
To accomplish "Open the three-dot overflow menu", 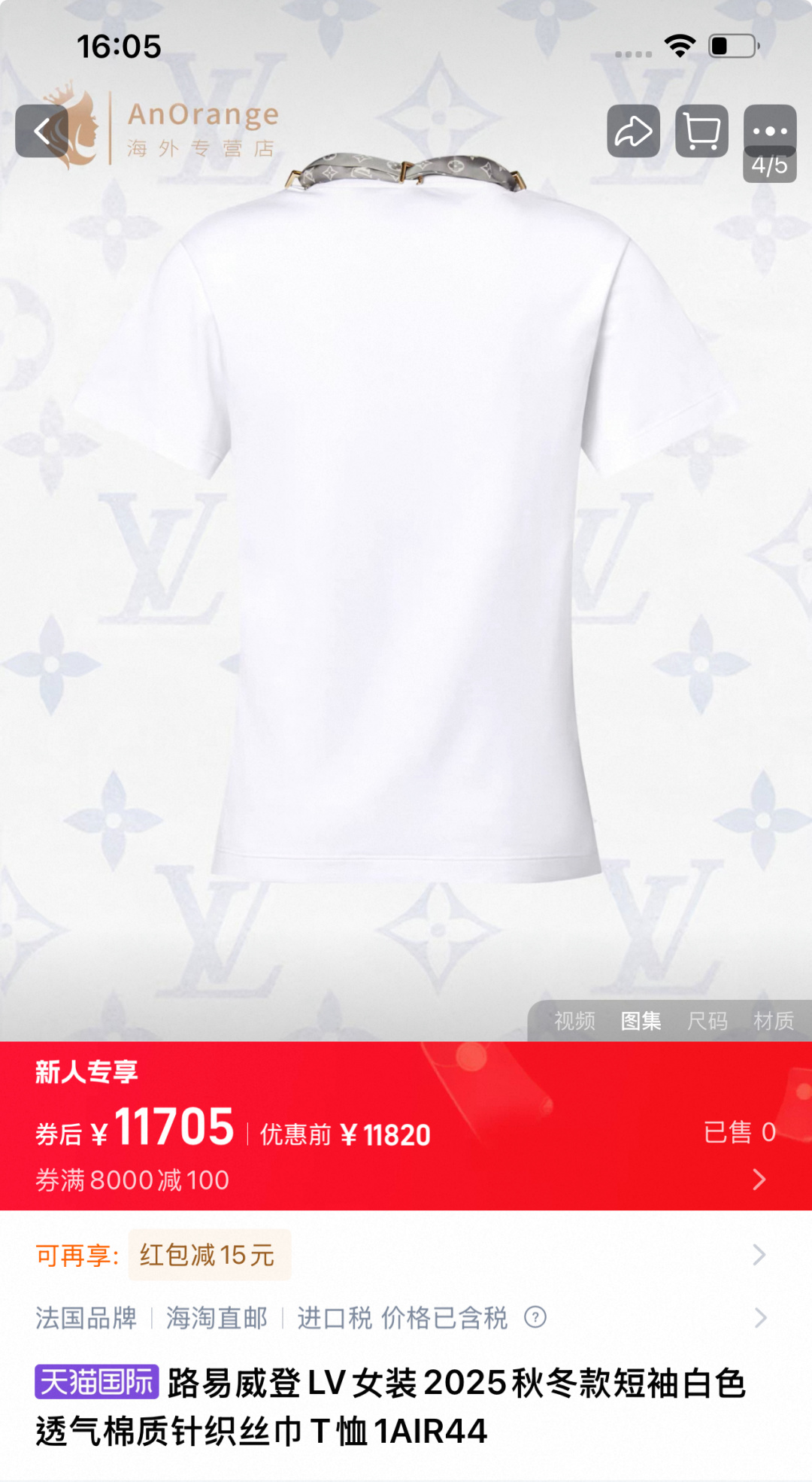I will point(770,131).
